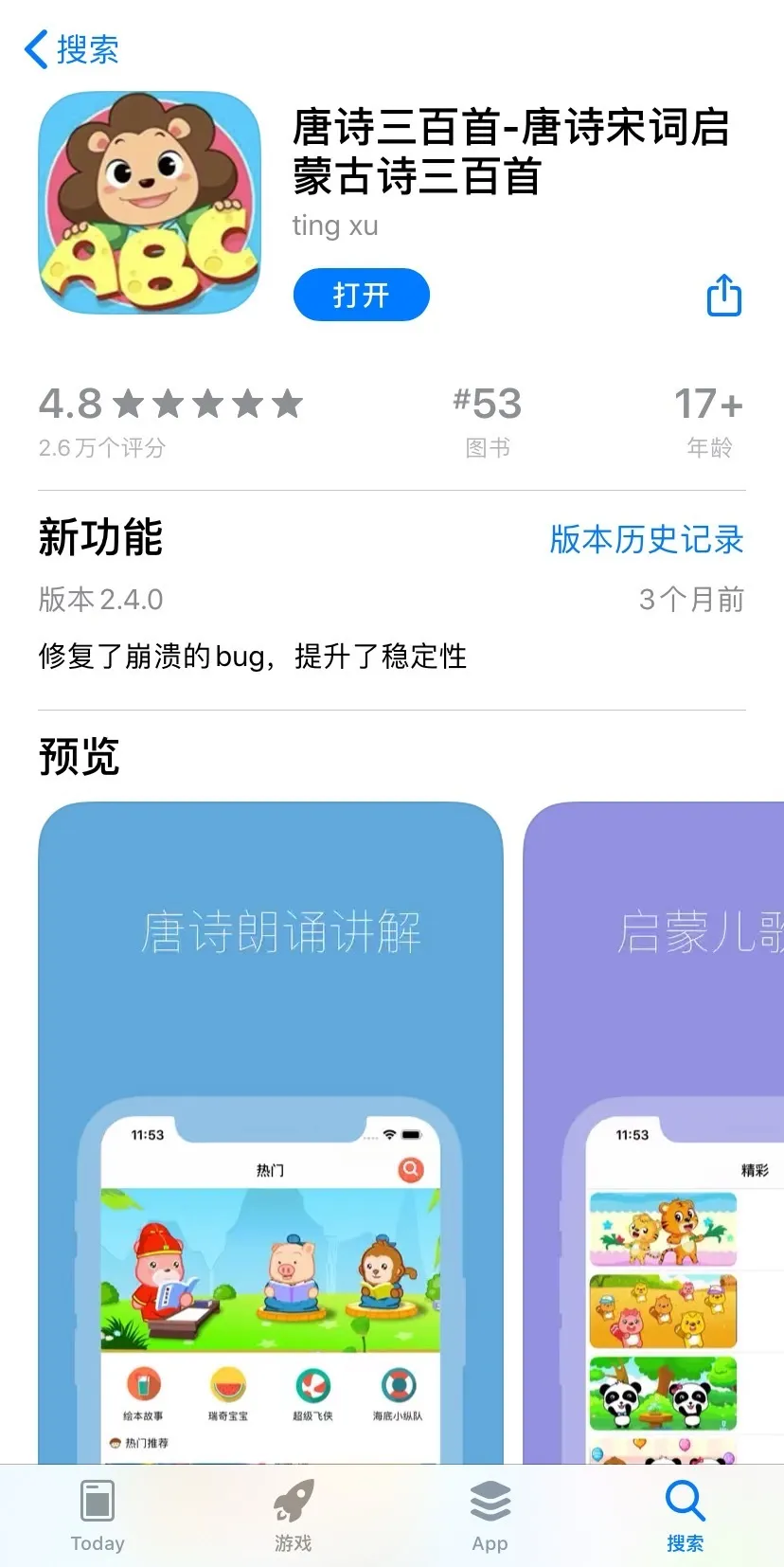
Task: Switch to the Today tab
Action: 98,1516
